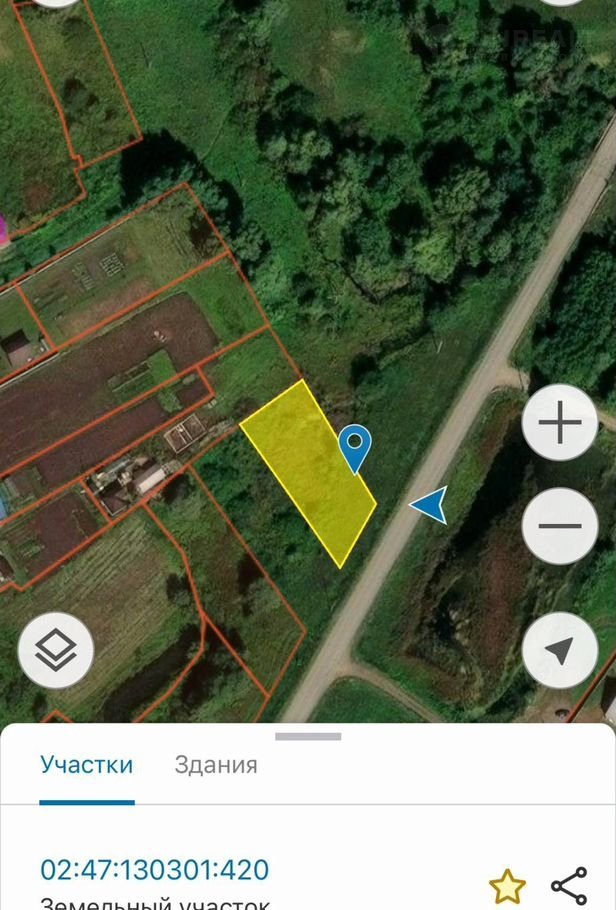Switch to the Участки tab
Image resolution: width=616 pixels, height=910 pixels.
point(87,765)
